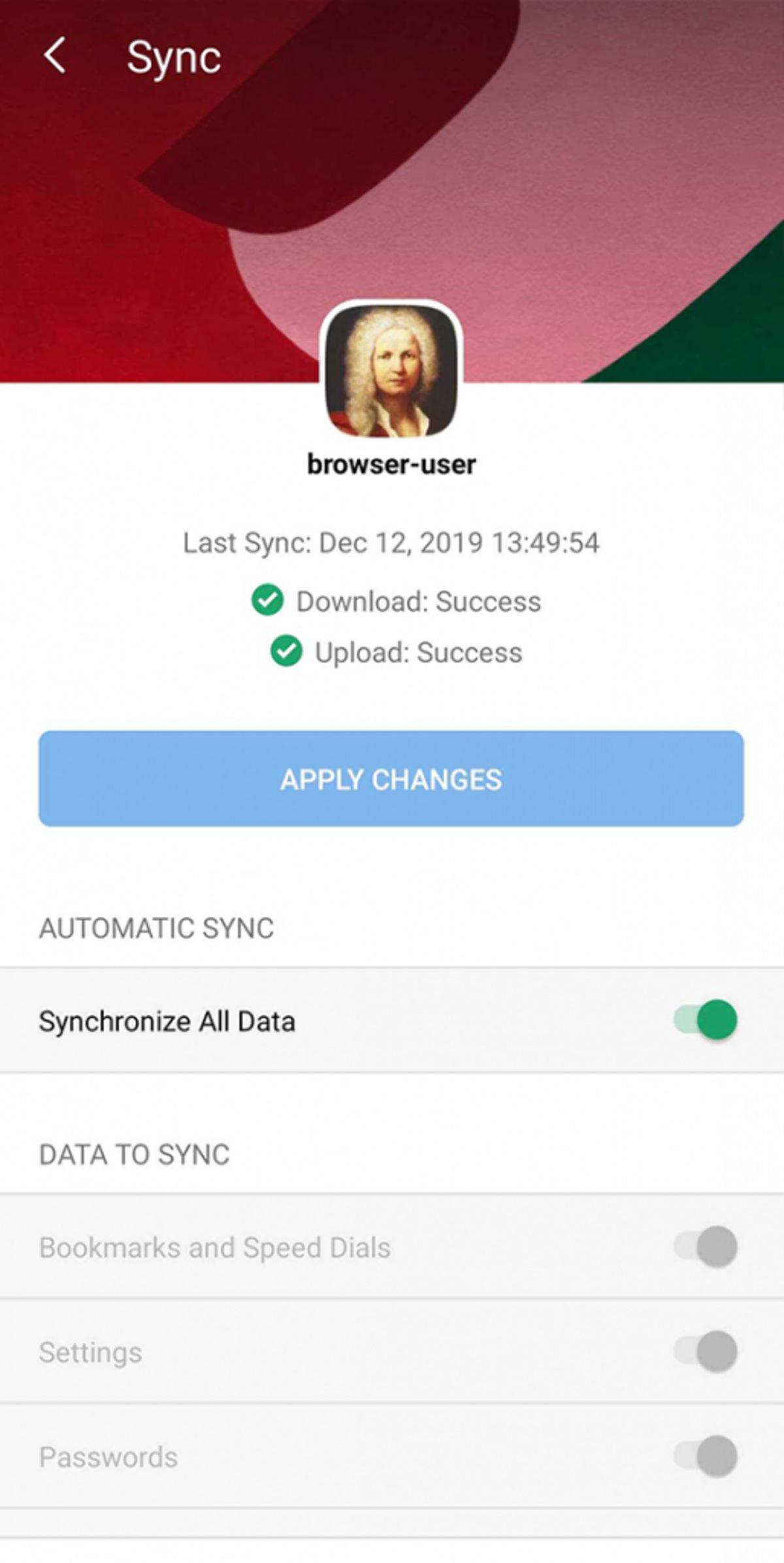Go back from the Sync screen

[55, 56]
